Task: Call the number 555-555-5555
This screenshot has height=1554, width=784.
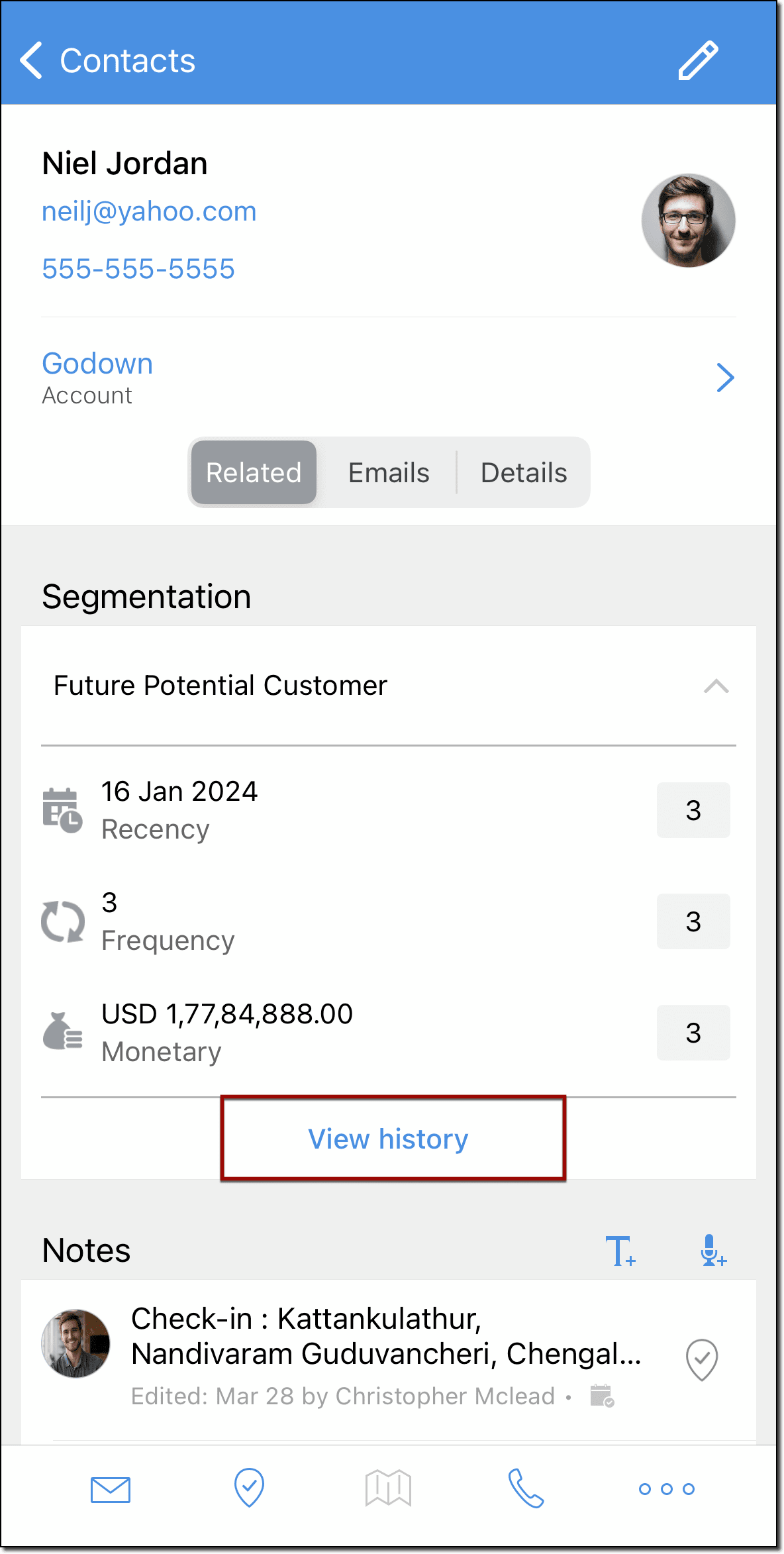Action: 138,270
